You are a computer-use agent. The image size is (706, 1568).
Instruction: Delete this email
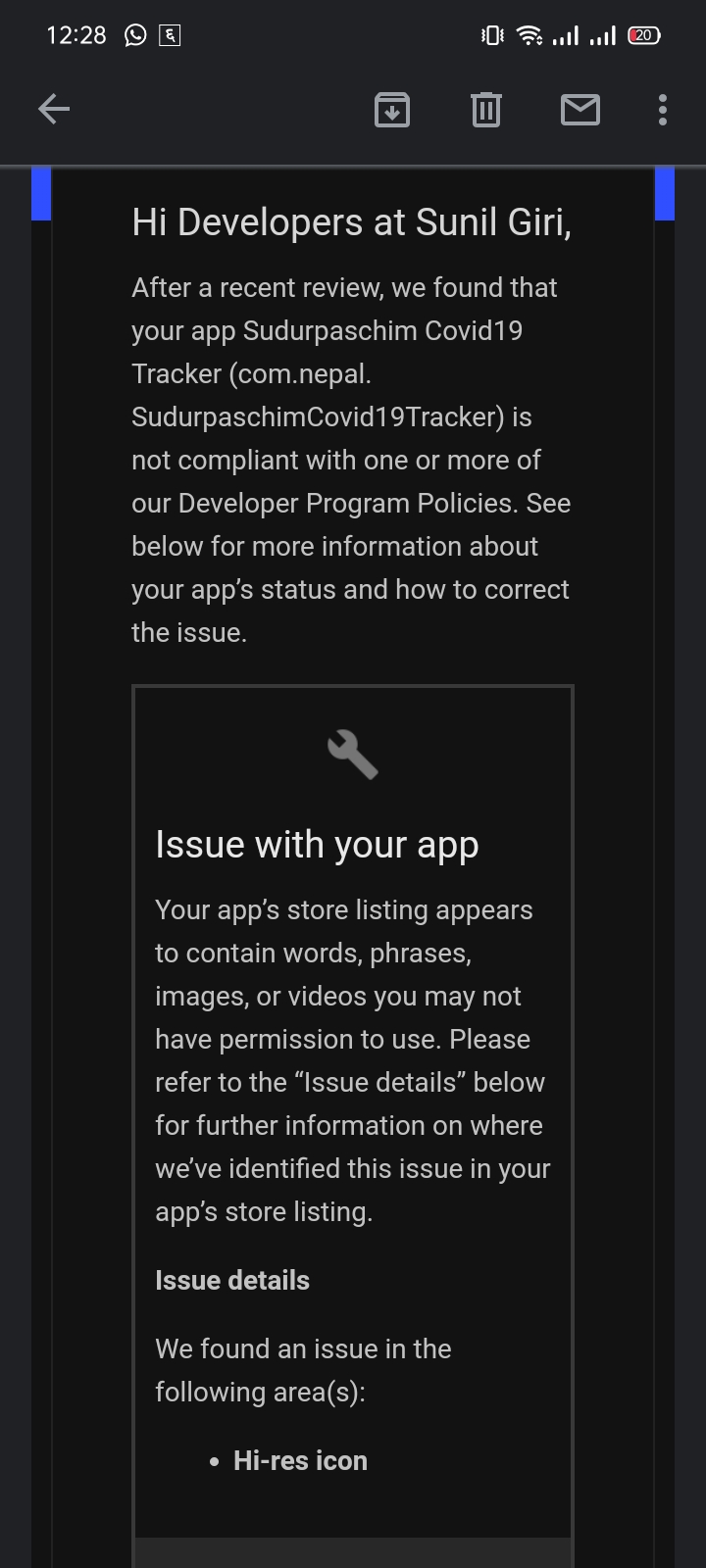pos(485,109)
